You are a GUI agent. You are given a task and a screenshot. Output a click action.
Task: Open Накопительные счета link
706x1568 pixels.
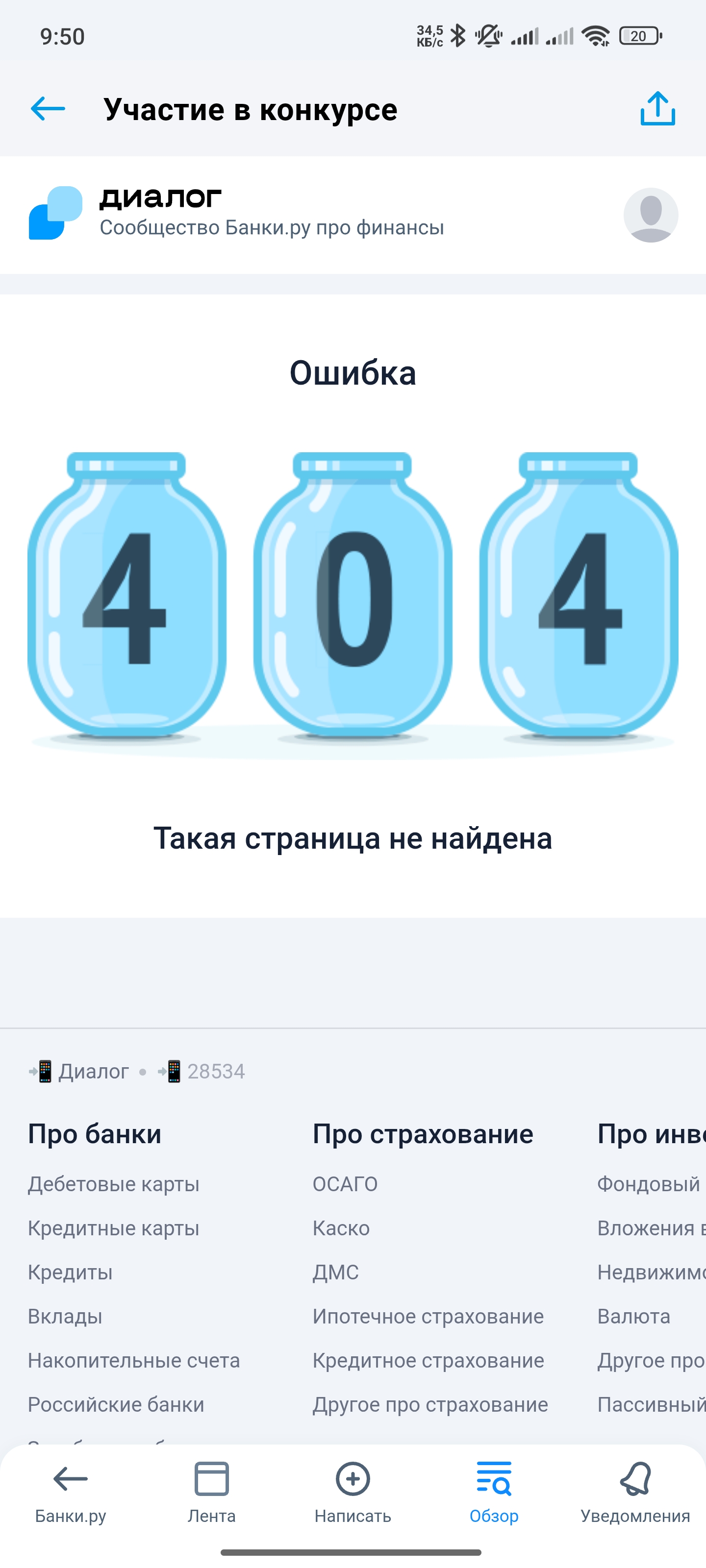(134, 1360)
